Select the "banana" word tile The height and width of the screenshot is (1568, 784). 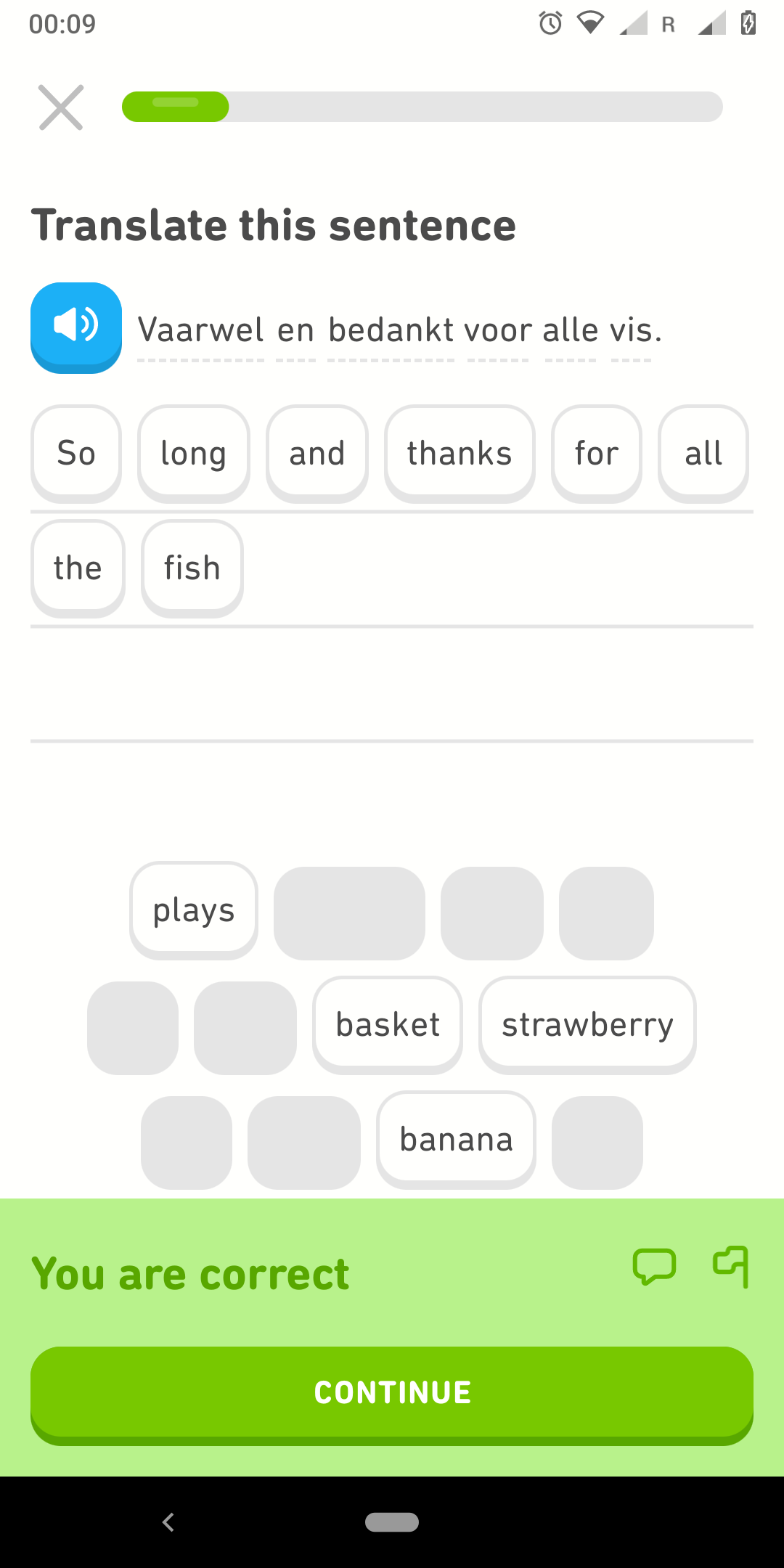pos(456,1140)
